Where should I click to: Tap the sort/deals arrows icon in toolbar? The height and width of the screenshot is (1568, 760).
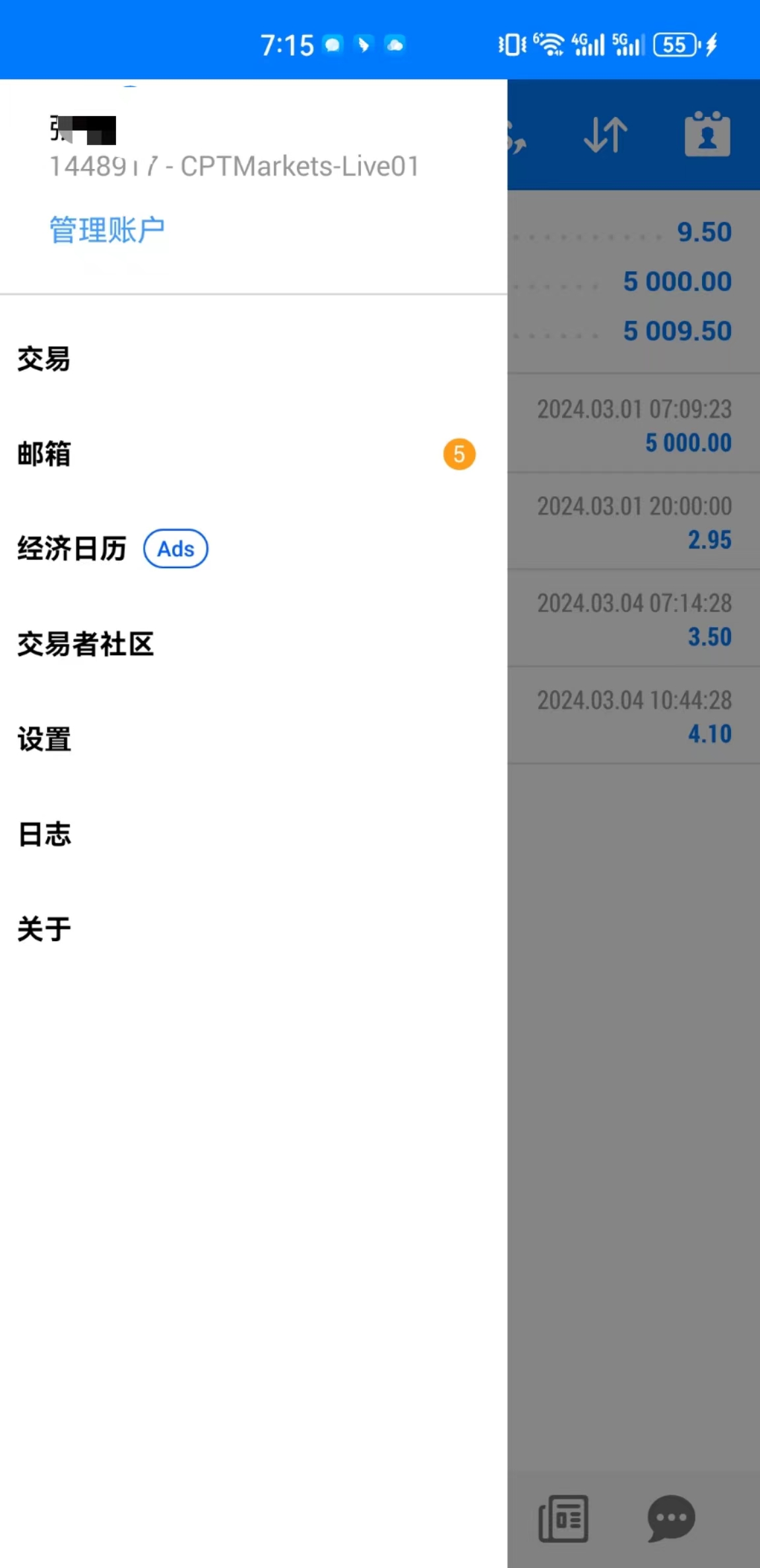click(x=604, y=134)
